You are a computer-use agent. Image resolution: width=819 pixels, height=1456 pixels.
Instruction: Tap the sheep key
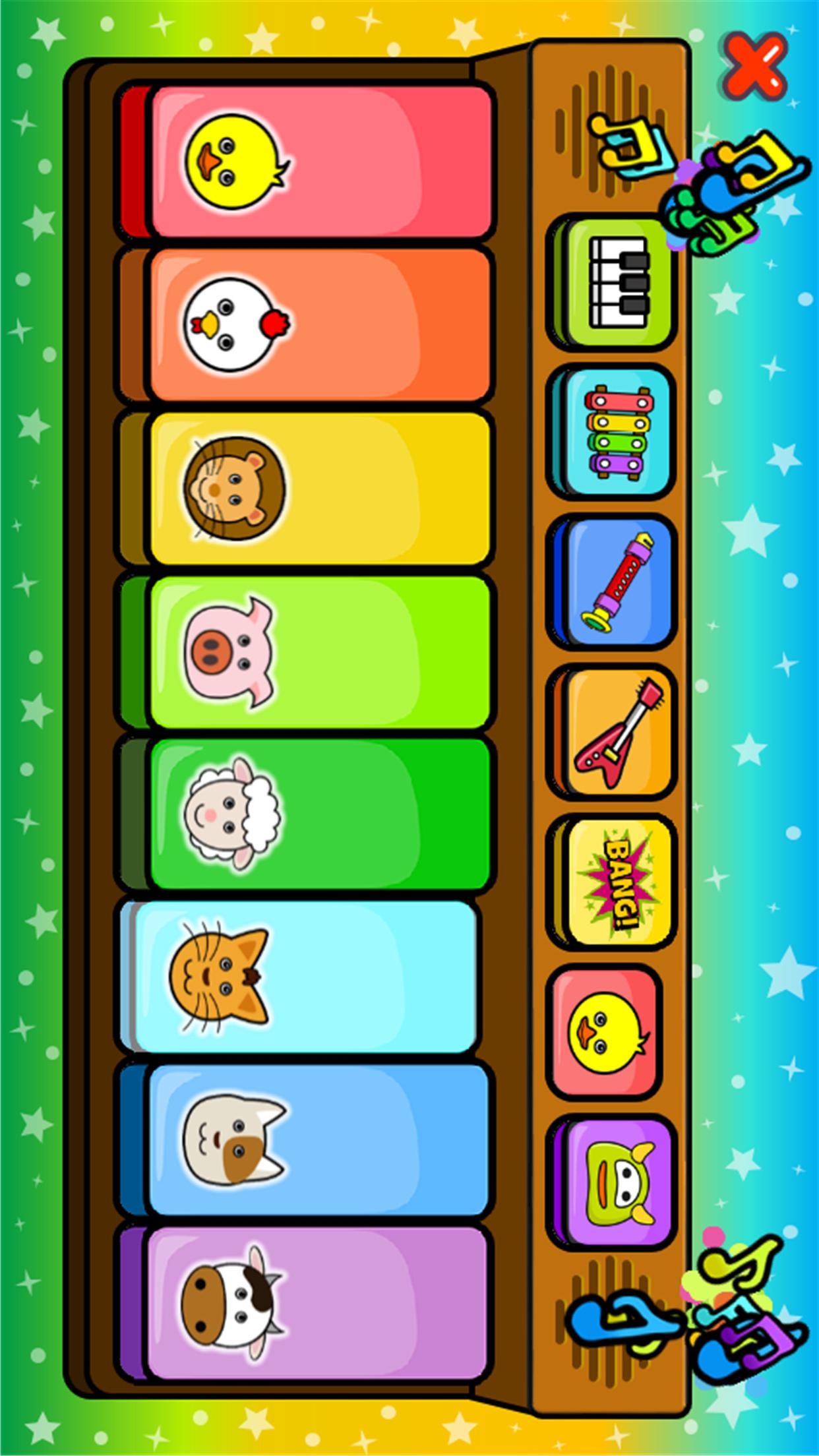click(x=320, y=814)
